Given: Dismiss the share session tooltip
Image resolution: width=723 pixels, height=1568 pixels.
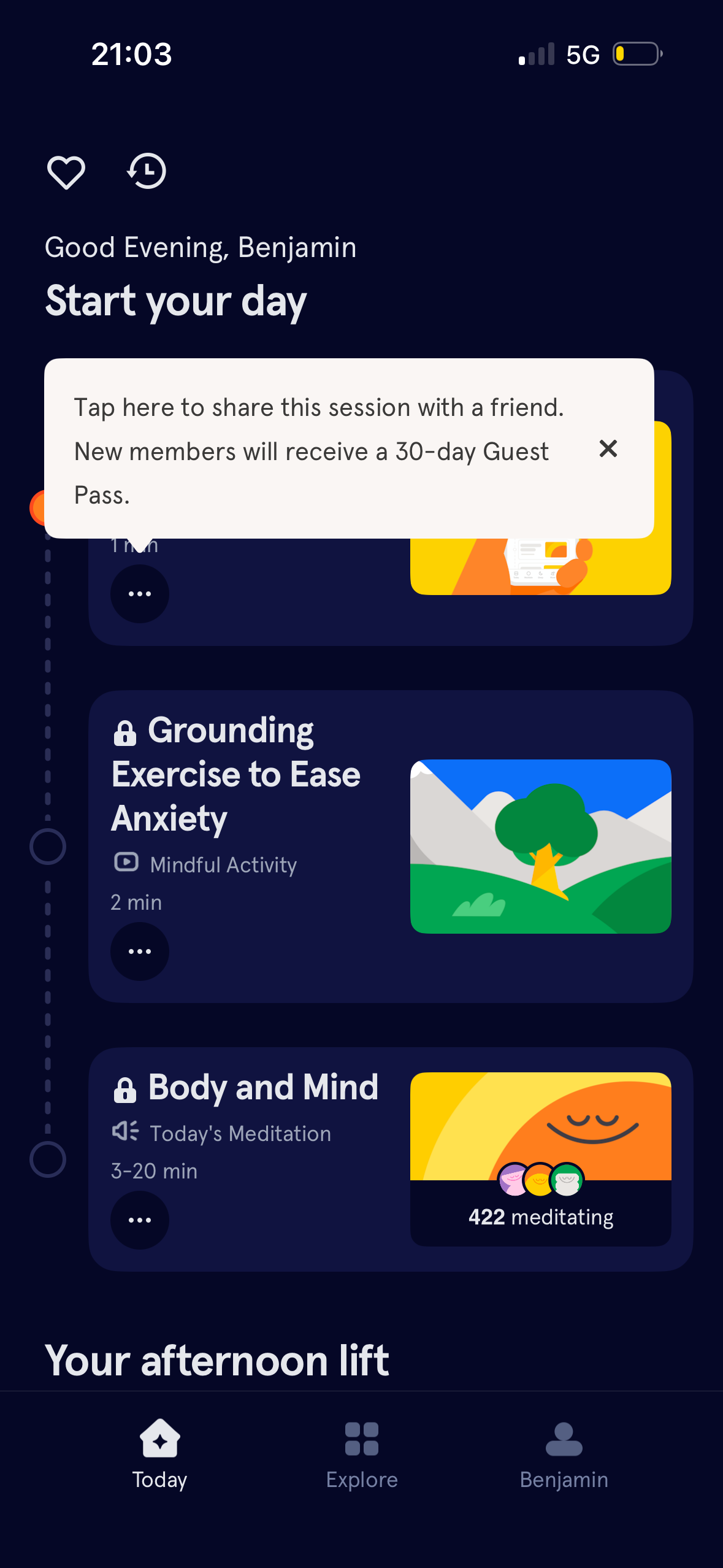Looking at the screenshot, I should coord(608,448).
